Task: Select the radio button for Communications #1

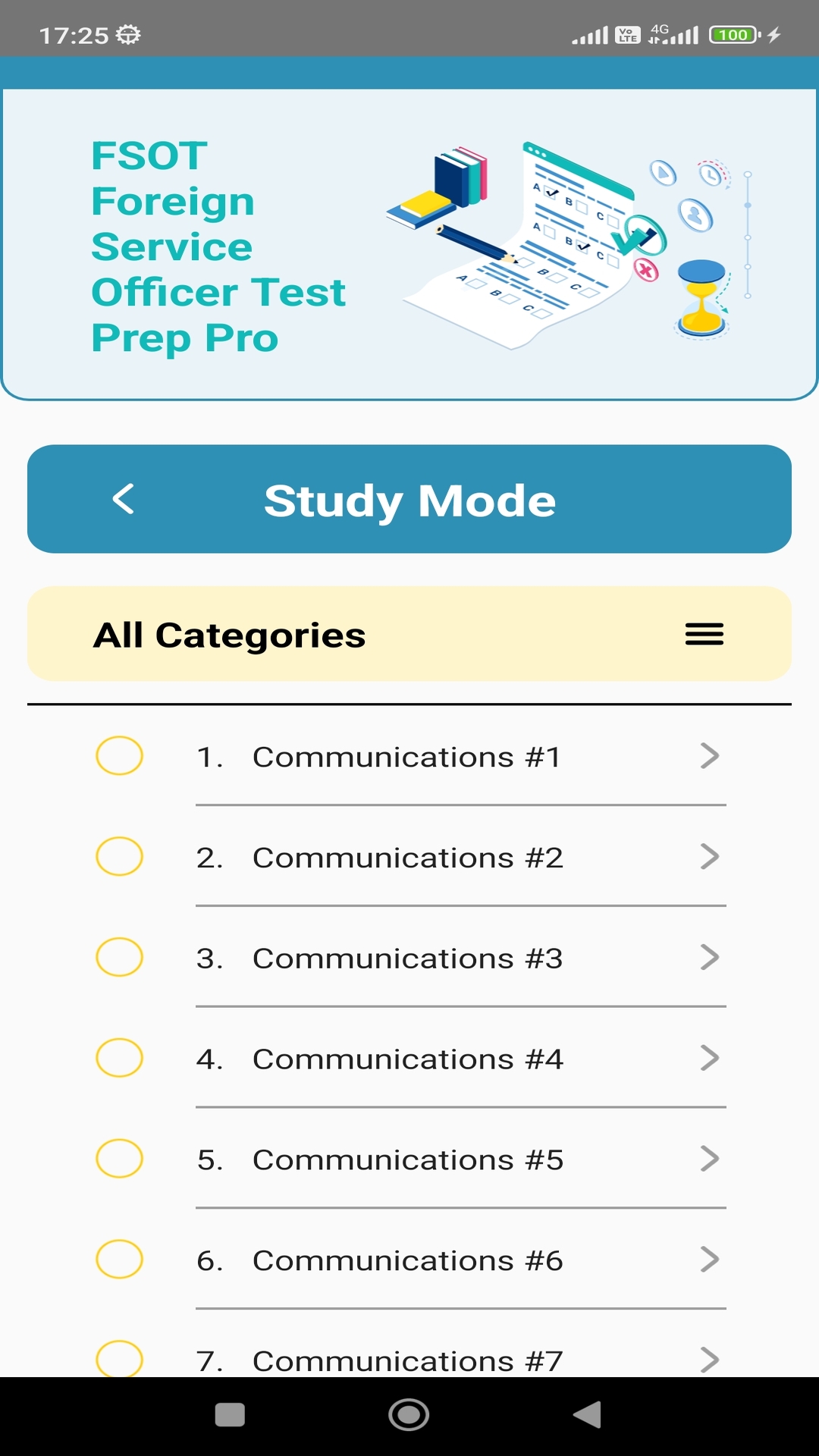Action: point(118,756)
